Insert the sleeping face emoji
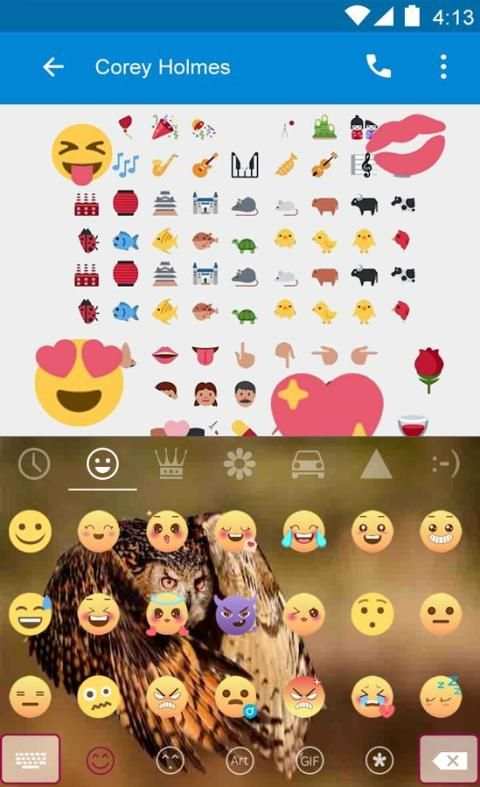Viewport: 480px width, 787px height. click(441, 695)
